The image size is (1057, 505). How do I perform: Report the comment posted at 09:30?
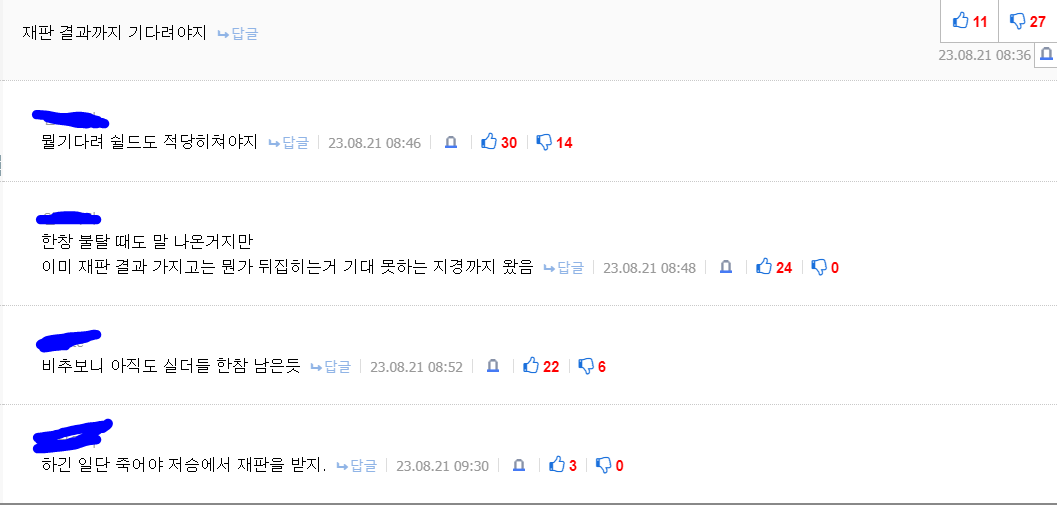[519, 466]
